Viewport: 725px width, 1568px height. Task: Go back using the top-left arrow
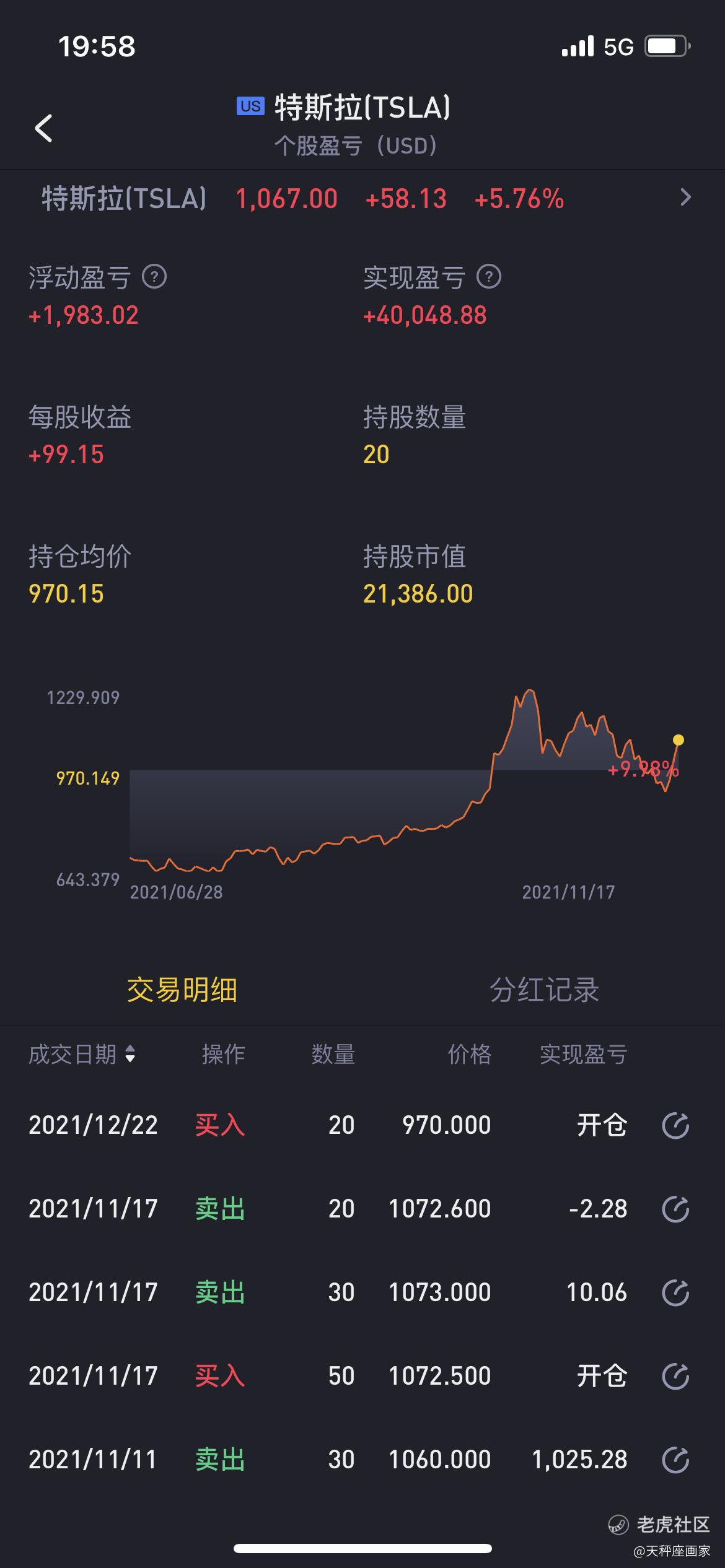coord(43,128)
